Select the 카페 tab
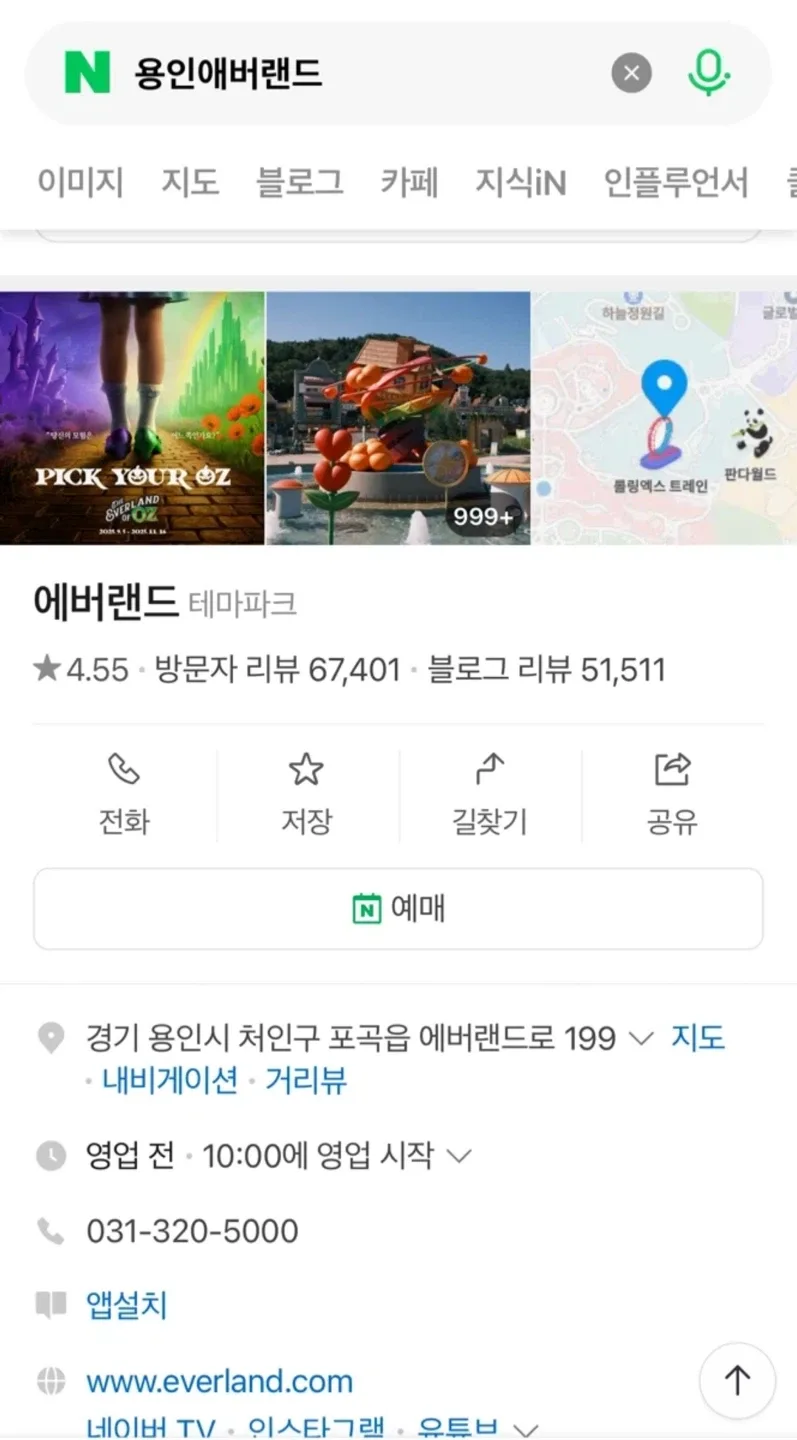 409,182
